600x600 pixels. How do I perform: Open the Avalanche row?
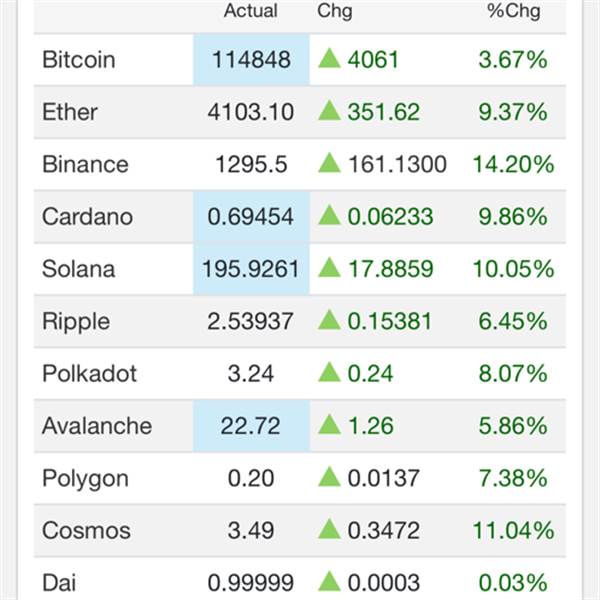[300, 426]
